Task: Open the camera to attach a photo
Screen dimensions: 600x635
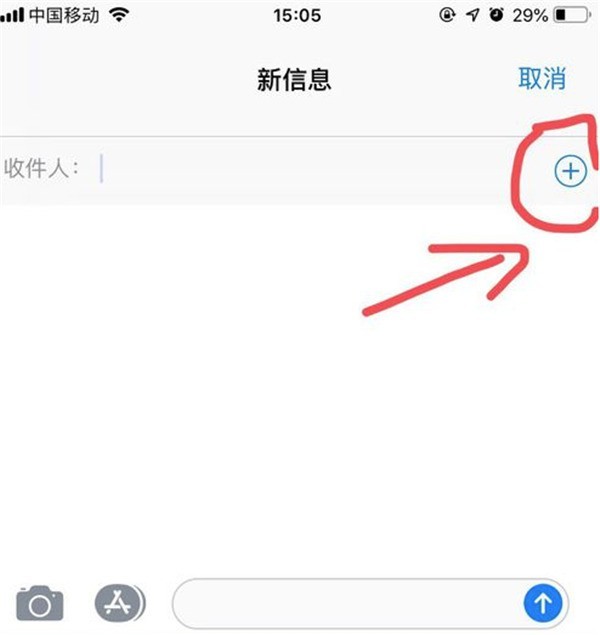Action: coord(40,603)
